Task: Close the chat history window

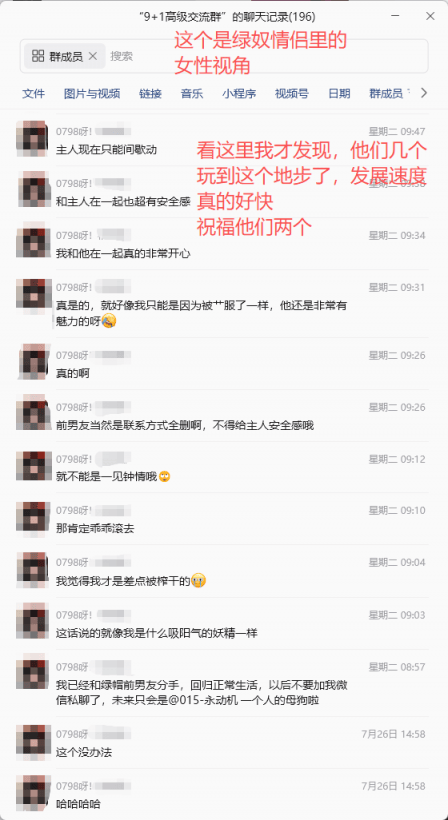Action: click(430, 17)
